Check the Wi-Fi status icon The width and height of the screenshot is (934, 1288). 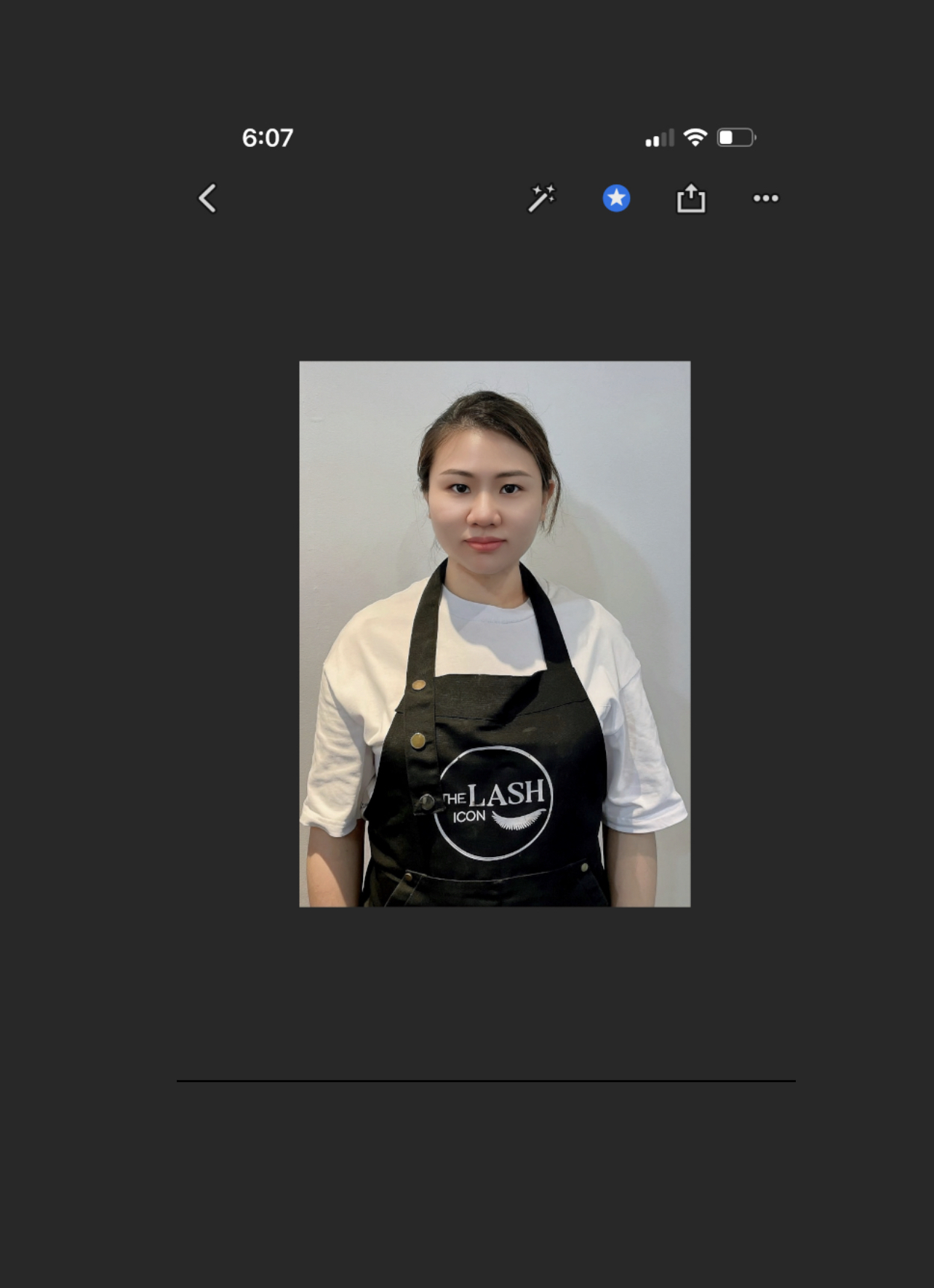coord(695,135)
